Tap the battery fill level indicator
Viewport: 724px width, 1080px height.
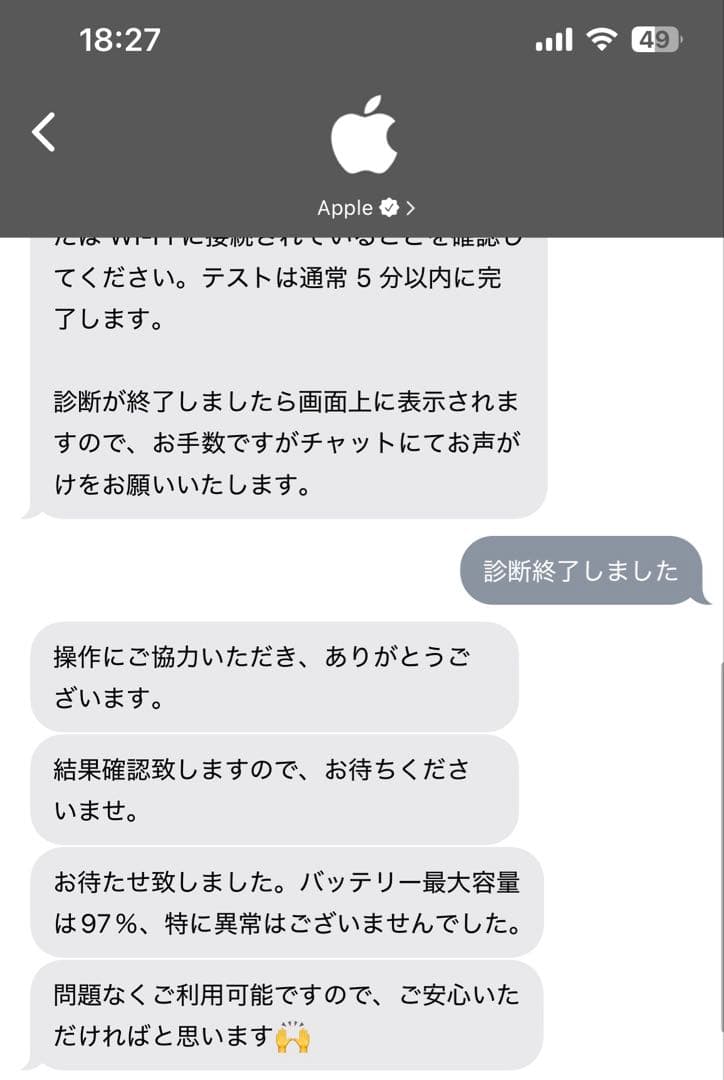click(646, 38)
